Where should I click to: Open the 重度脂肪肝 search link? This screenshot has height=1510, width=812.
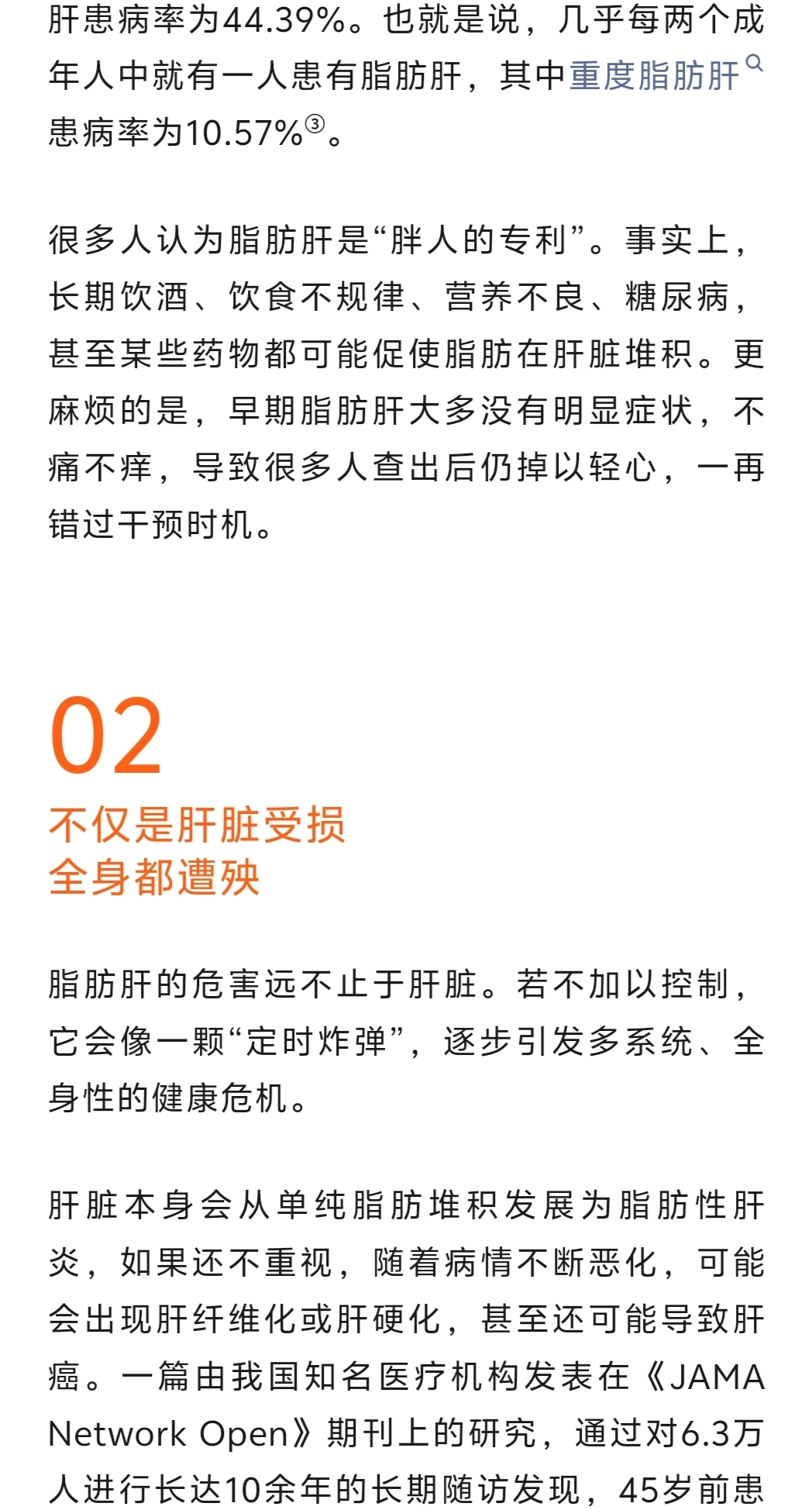(x=655, y=76)
